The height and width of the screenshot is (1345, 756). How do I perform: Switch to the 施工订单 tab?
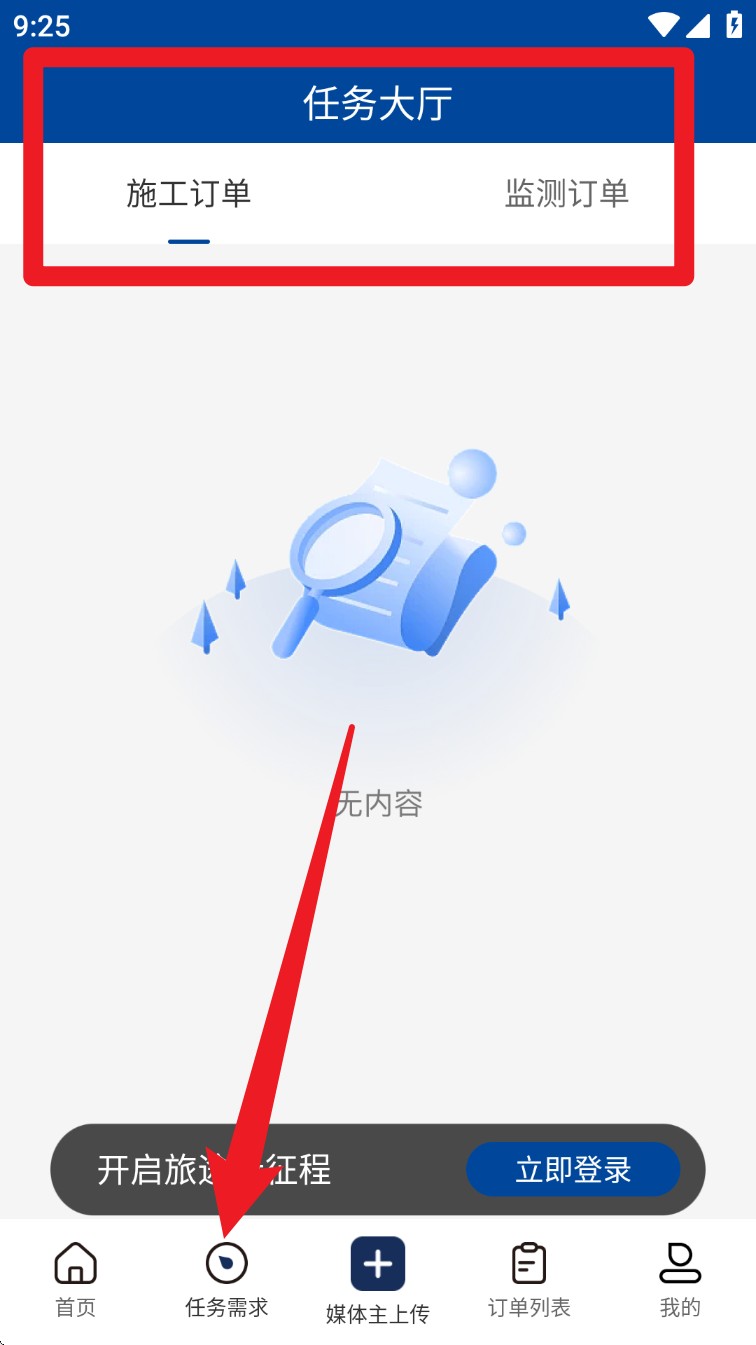point(189,194)
